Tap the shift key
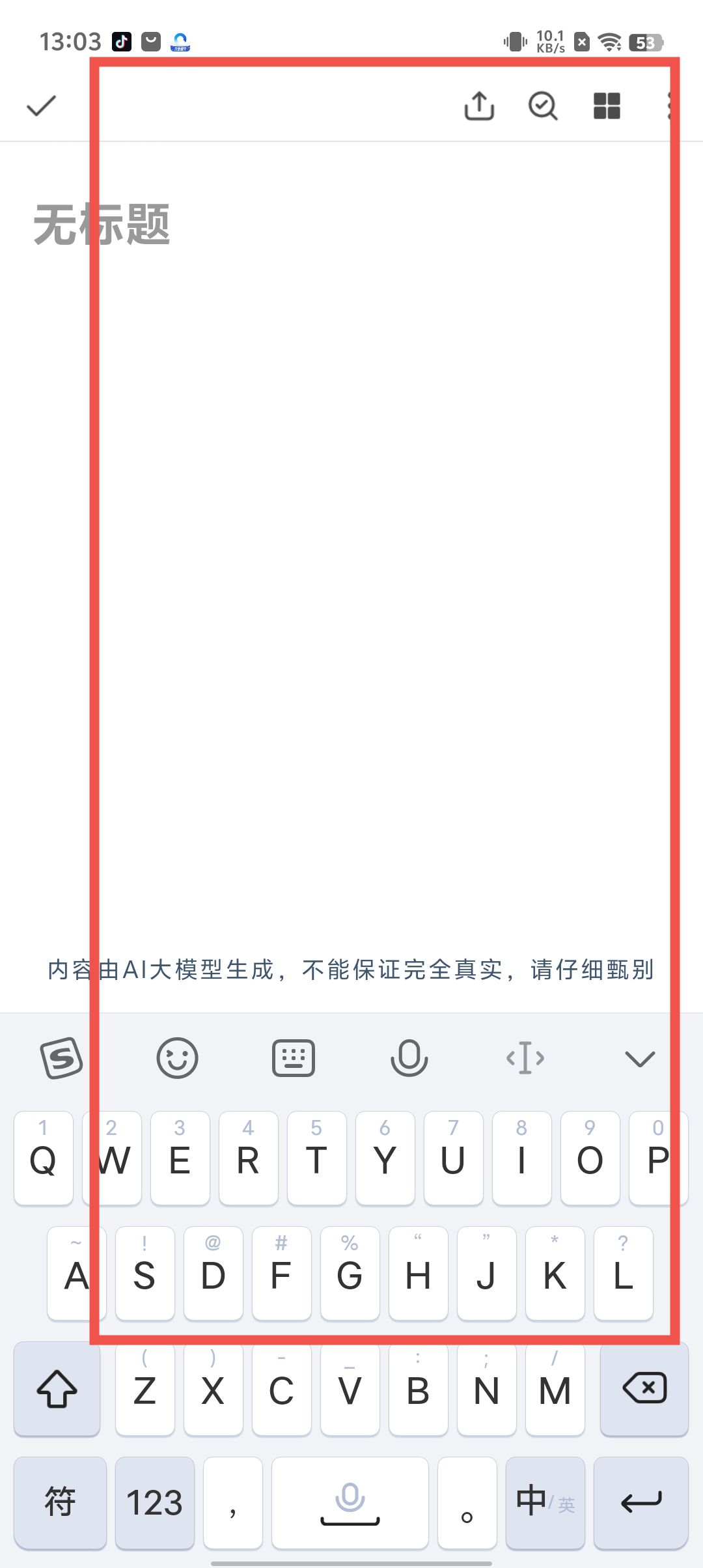This screenshot has height=1568, width=703. point(57,1389)
